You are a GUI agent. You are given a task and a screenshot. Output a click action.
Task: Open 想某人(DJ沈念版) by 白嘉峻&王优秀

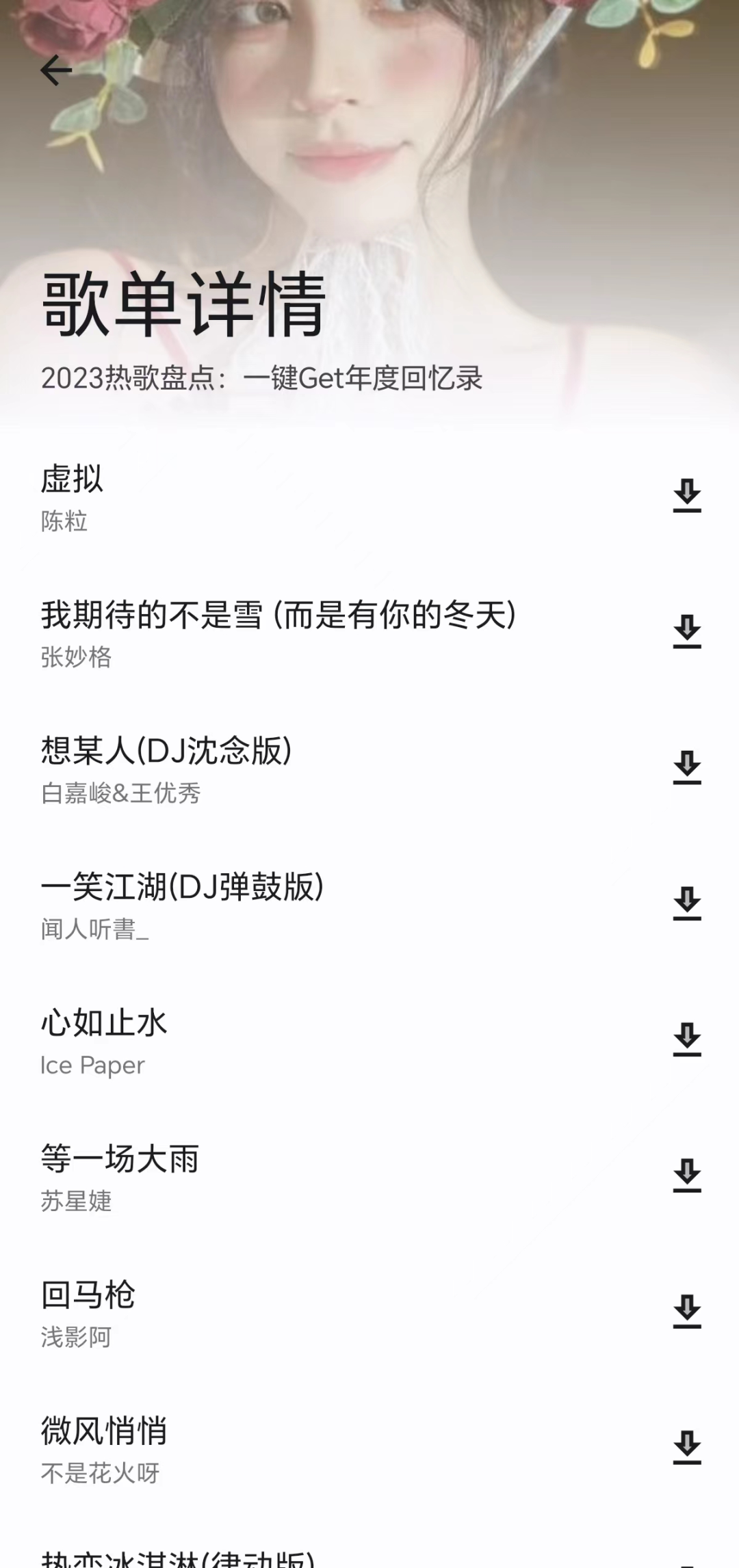274,768
